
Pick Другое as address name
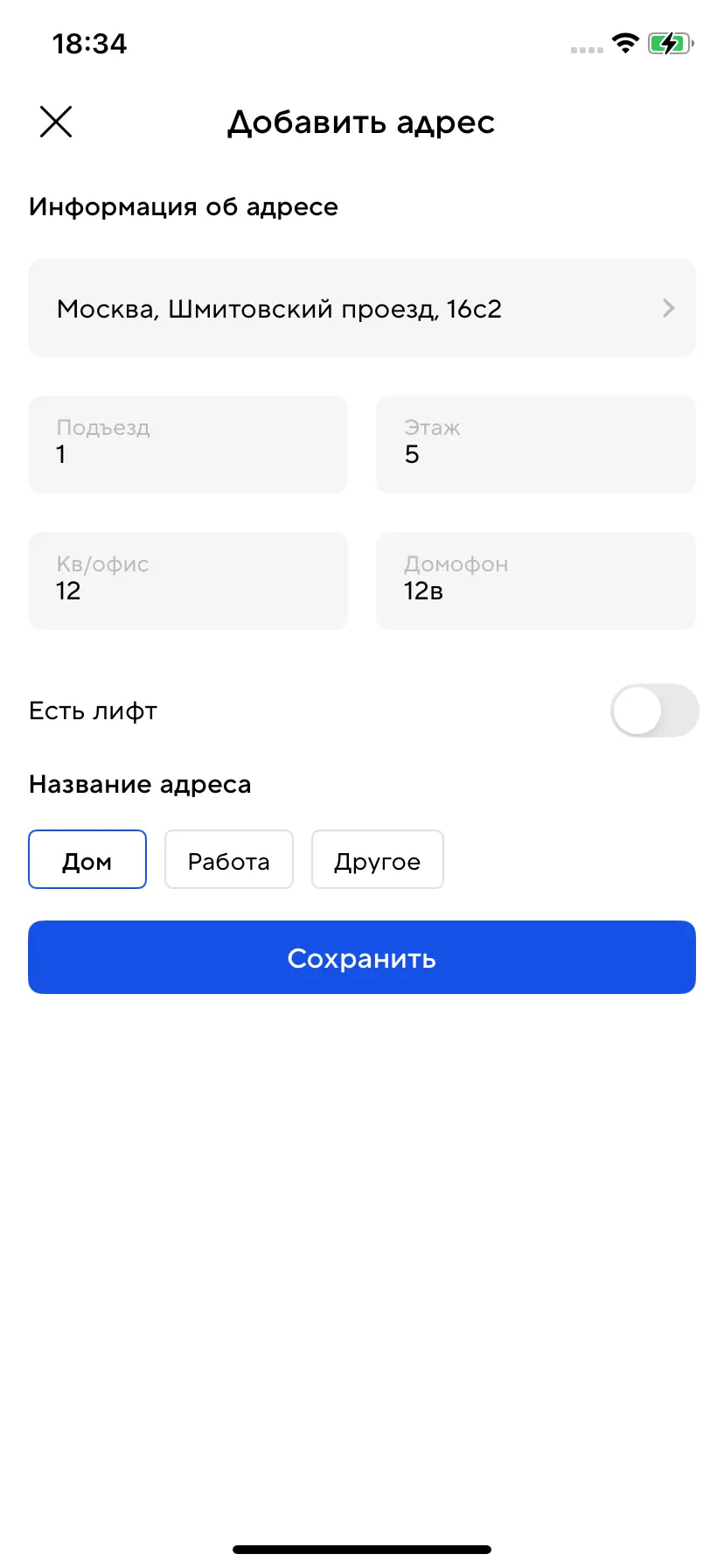378,859
